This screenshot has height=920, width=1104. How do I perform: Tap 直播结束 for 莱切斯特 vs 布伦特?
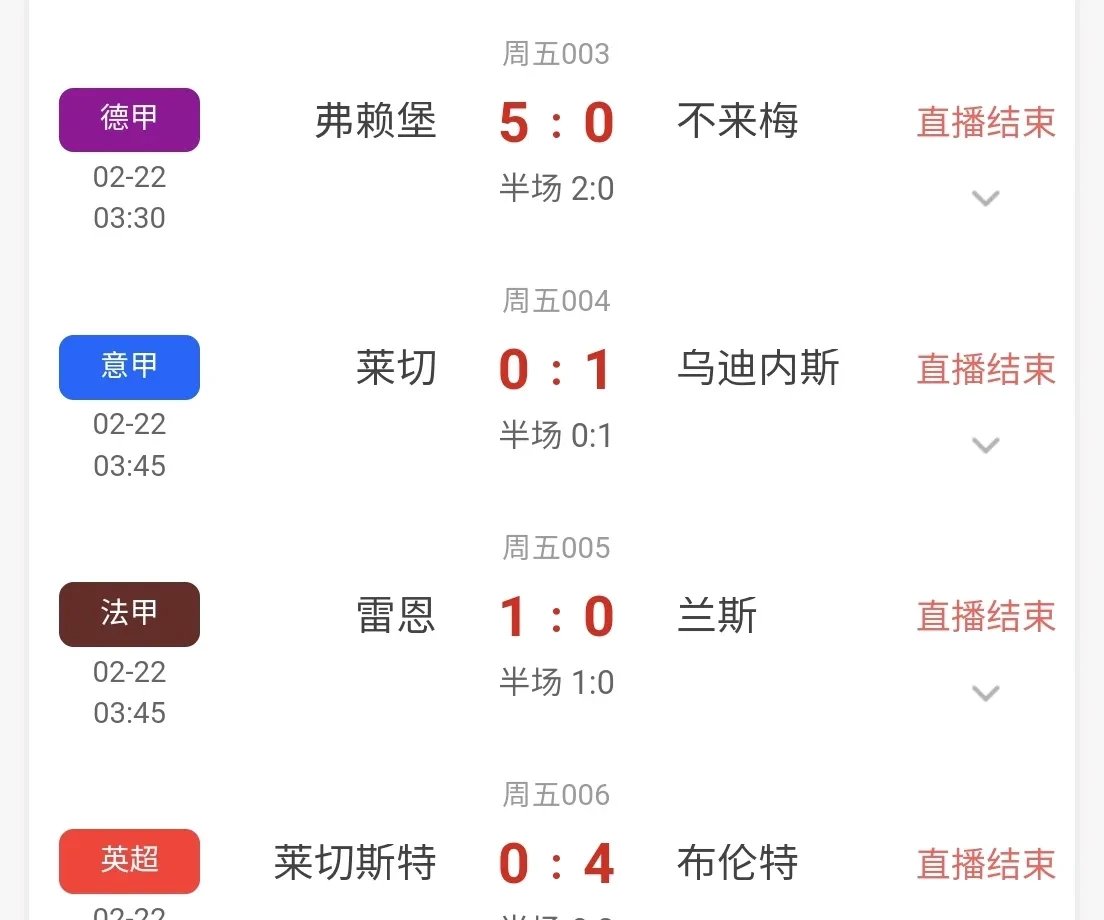[x=986, y=863]
